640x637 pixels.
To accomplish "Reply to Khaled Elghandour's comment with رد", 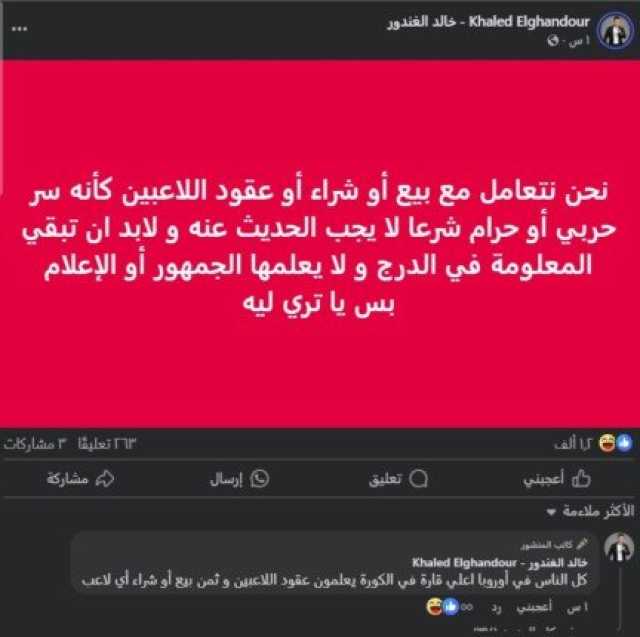I will 494,607.
